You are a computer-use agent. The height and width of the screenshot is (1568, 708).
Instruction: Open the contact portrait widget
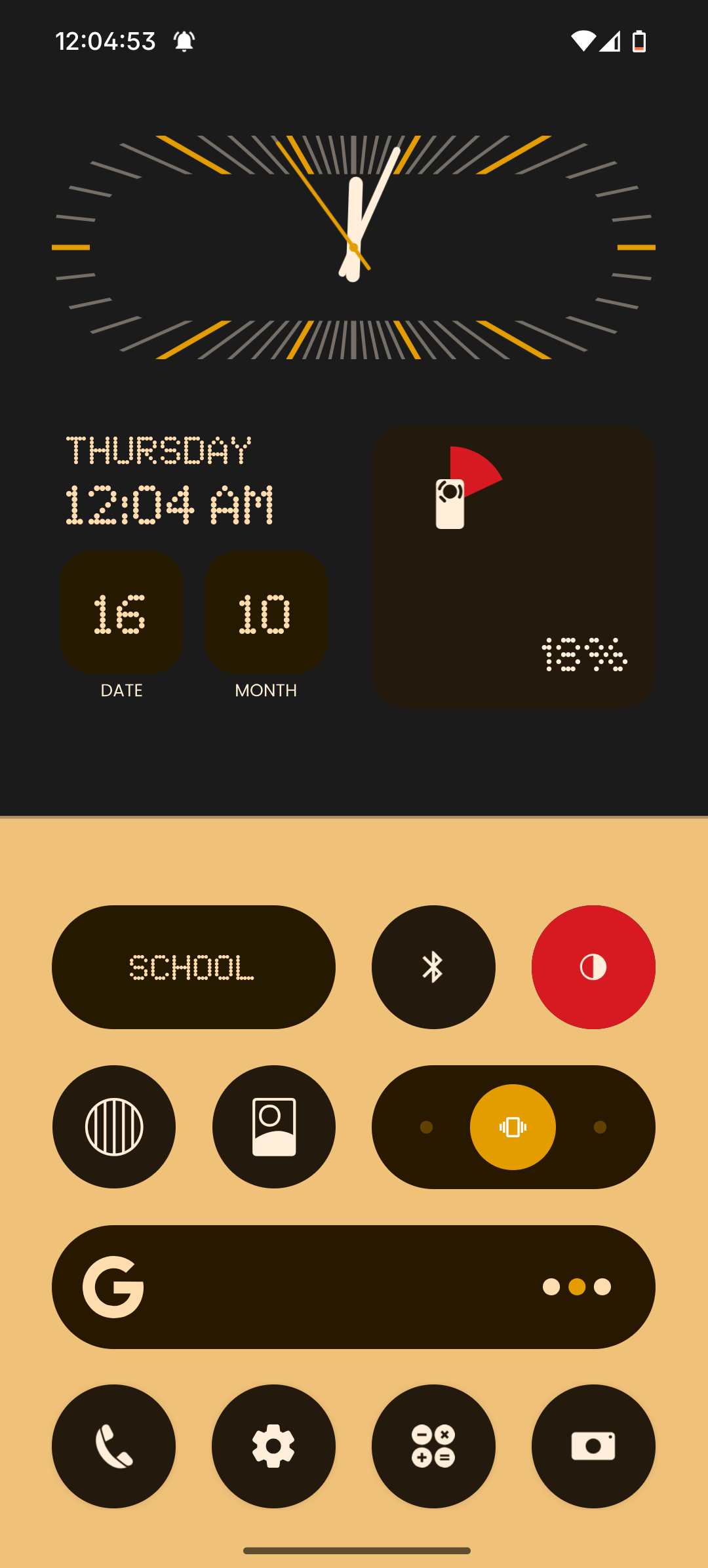click(274, 1127)
